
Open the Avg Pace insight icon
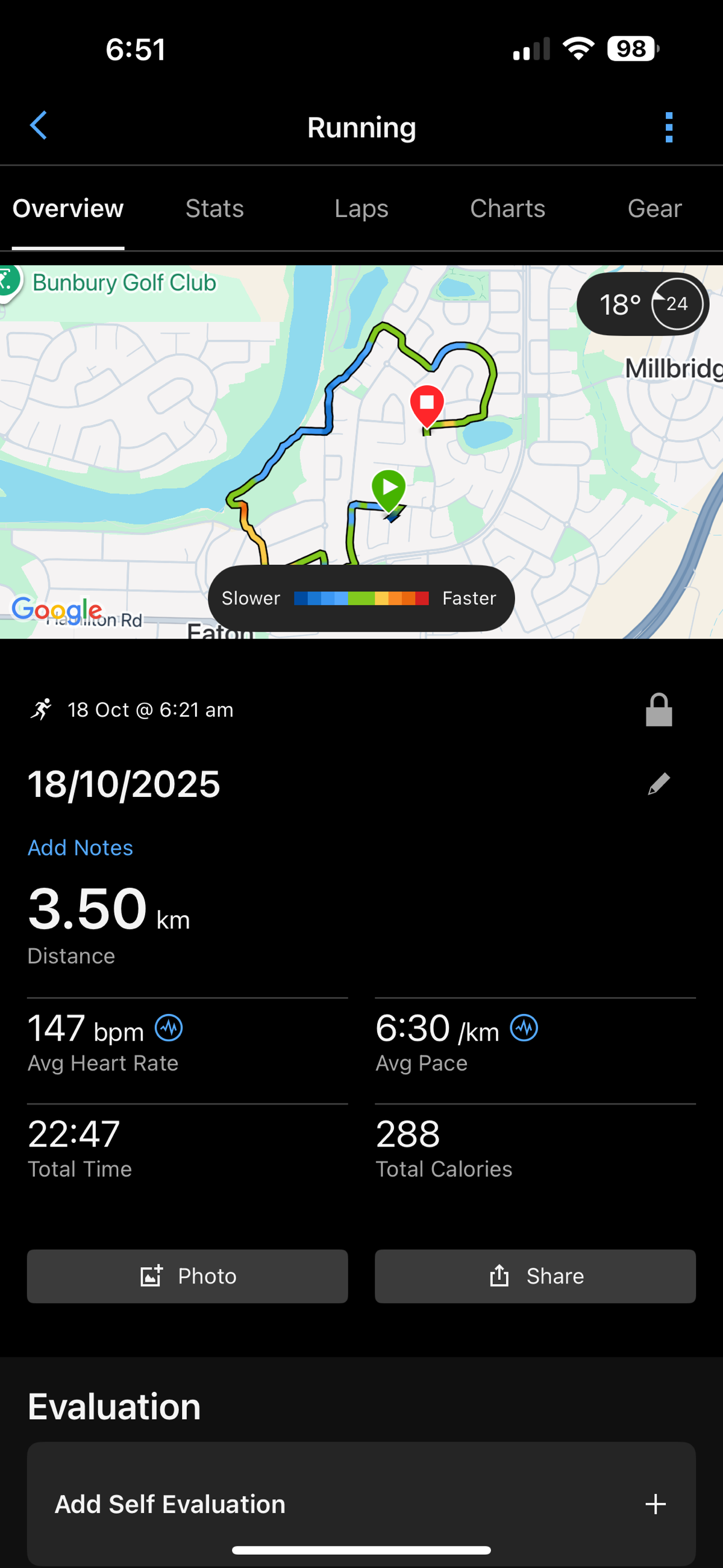click(x=524, y=1028)
